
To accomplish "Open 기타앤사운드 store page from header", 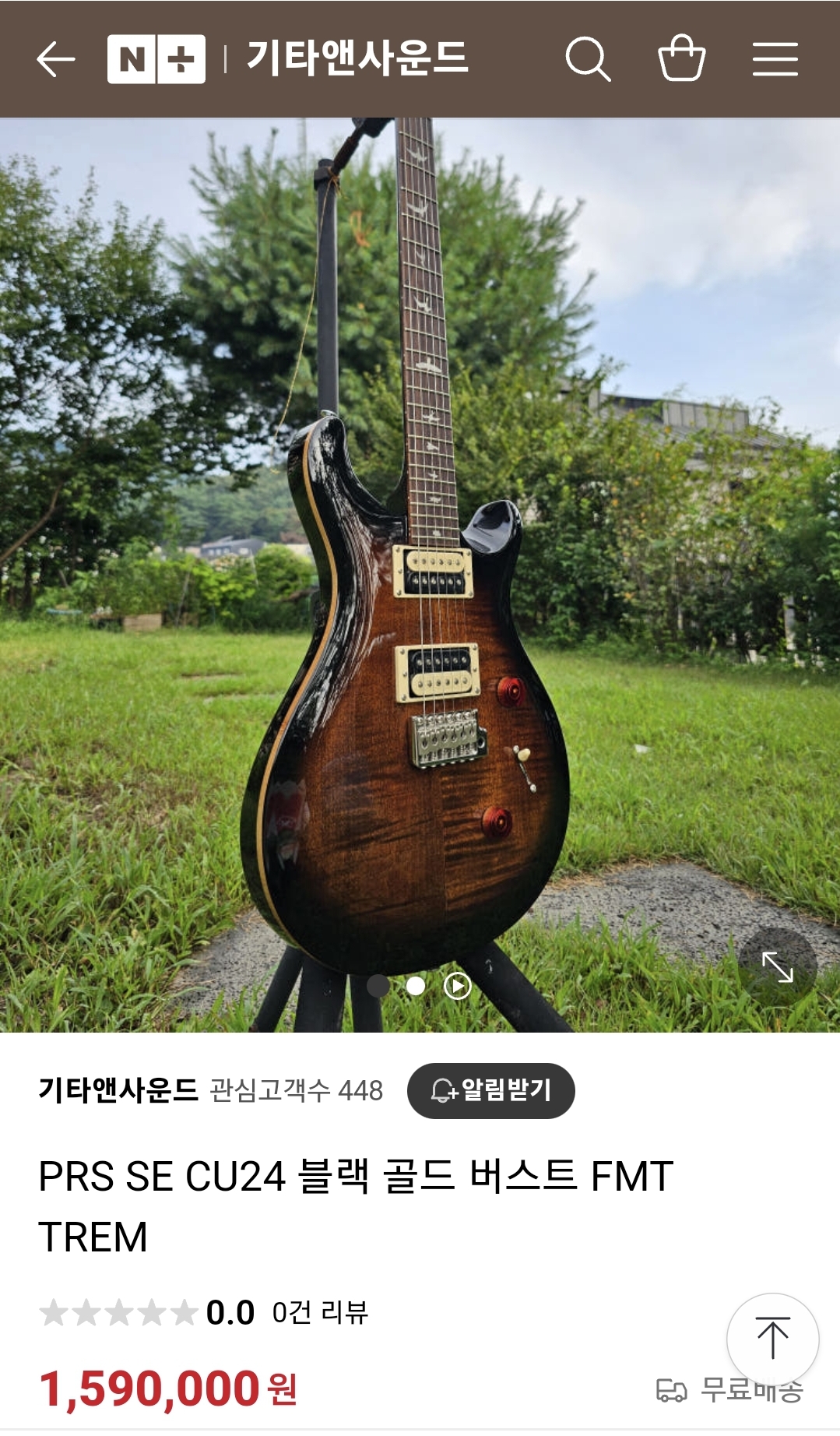I will [357, 59].
